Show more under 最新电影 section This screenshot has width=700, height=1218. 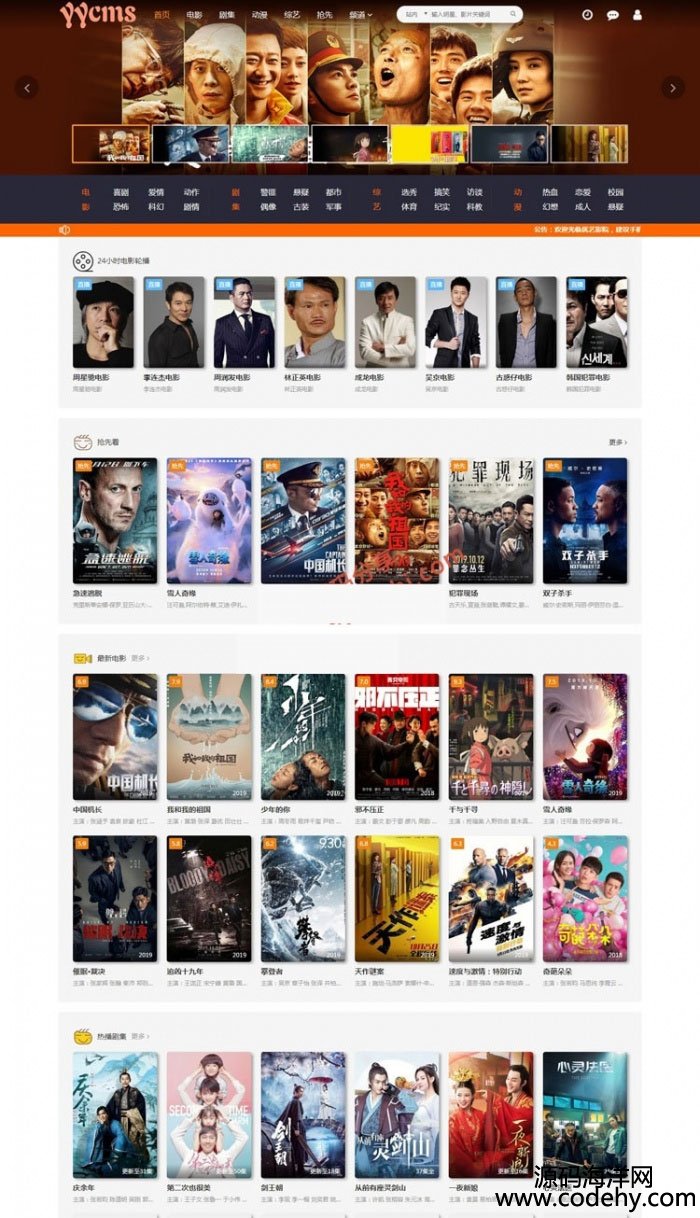click(139, 658)
